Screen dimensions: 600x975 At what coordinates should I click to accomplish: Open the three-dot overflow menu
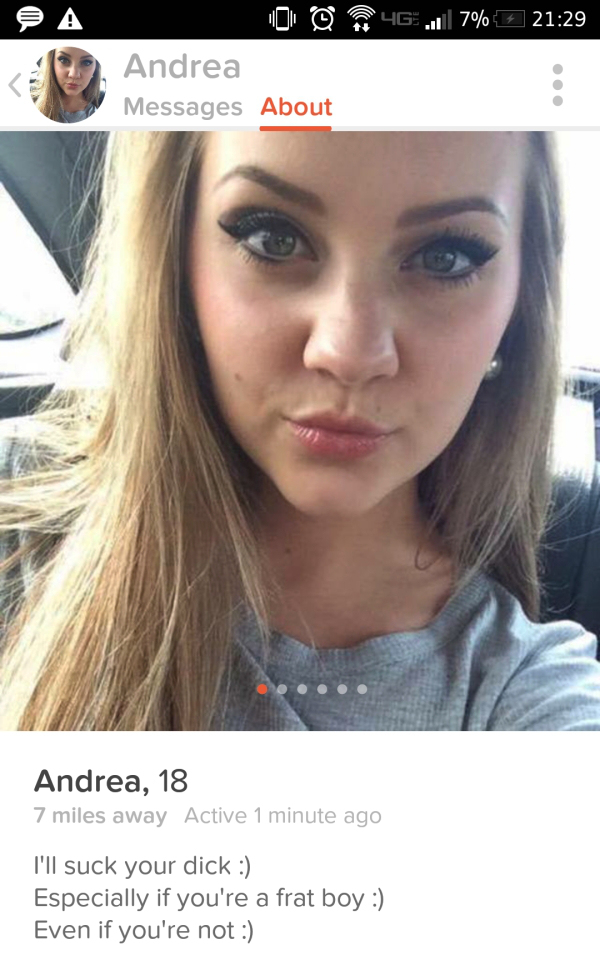pos(558,85)
